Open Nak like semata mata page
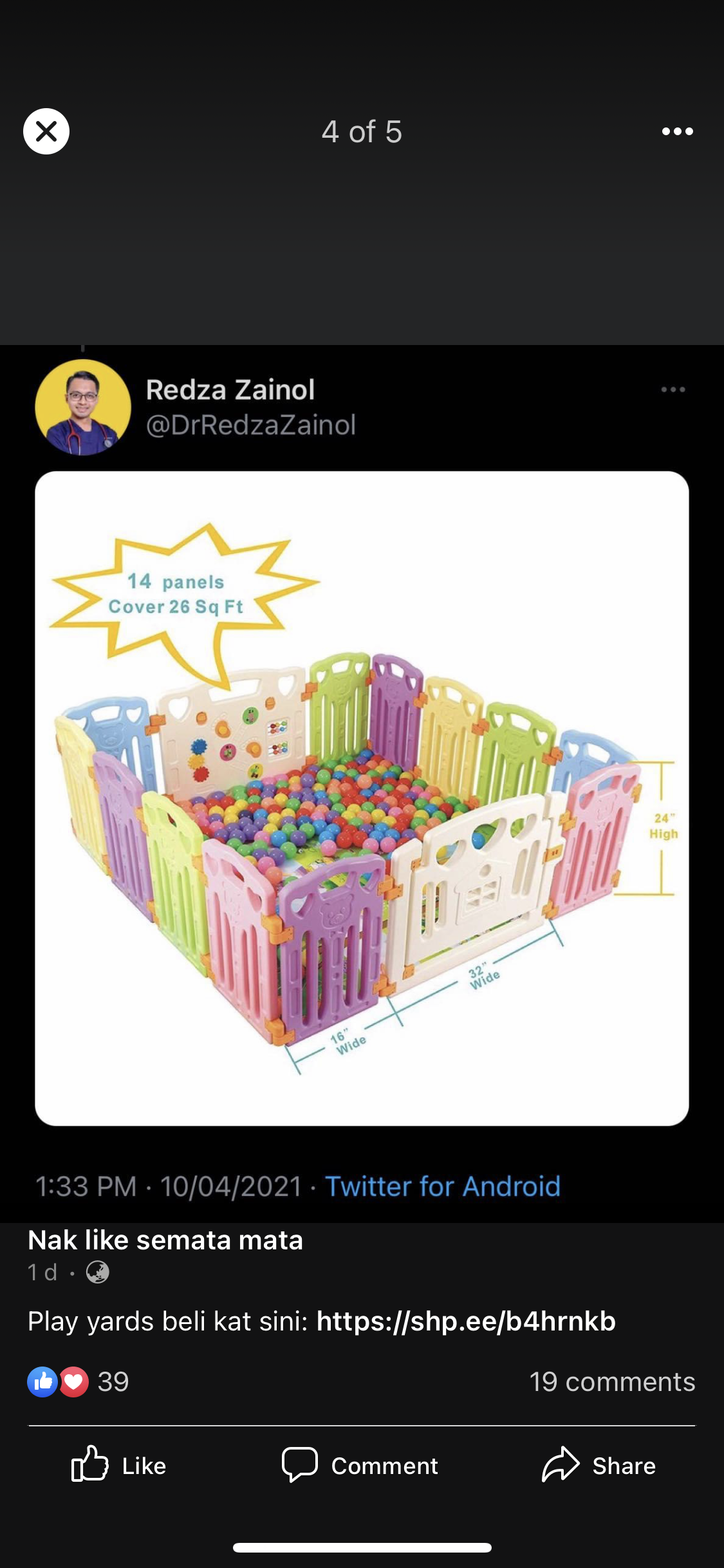Viewport: 724px width, 1568px height. [165, 1240]
